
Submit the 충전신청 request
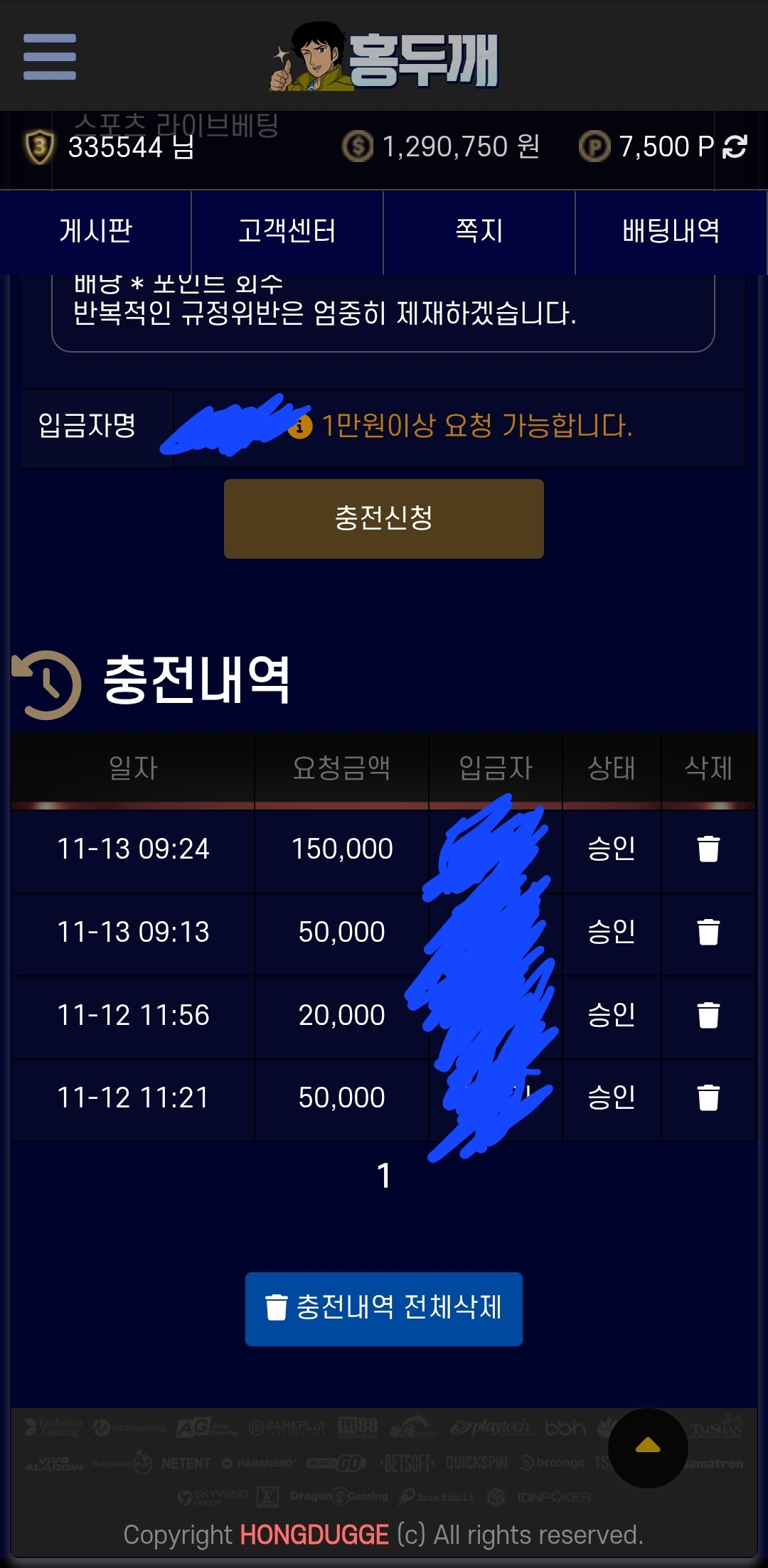384,518
